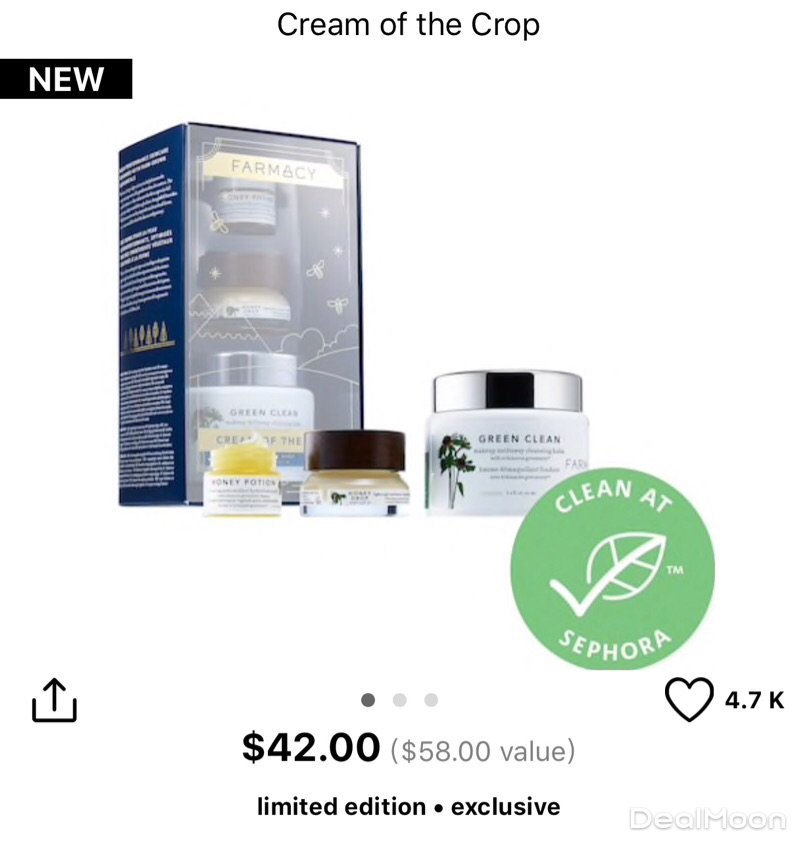Viewport: 800px width, 843px height.
Task: Jump to the second image page dot
Action: coord(400,700)
